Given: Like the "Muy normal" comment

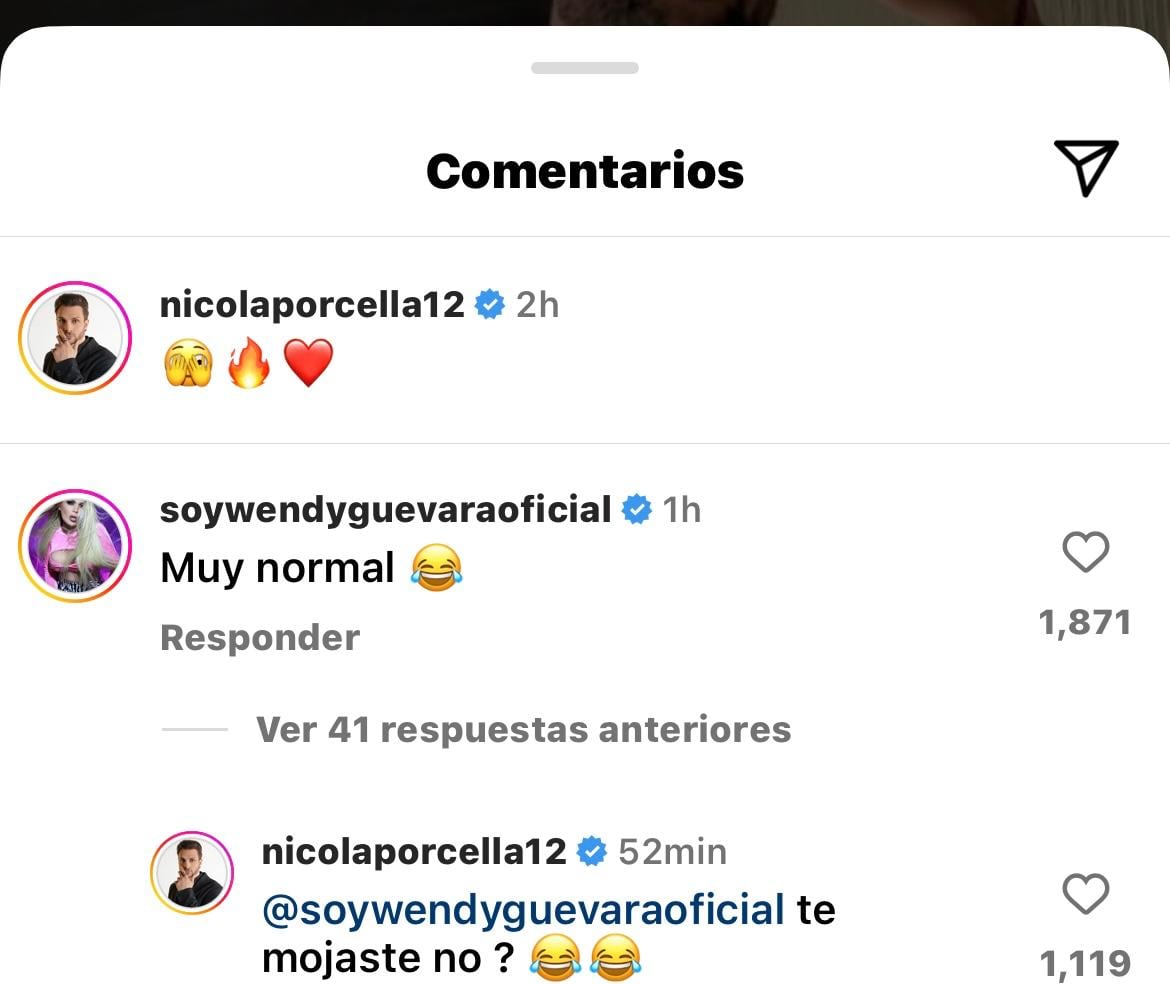Looking at the screenshot, I should 1085,552.
